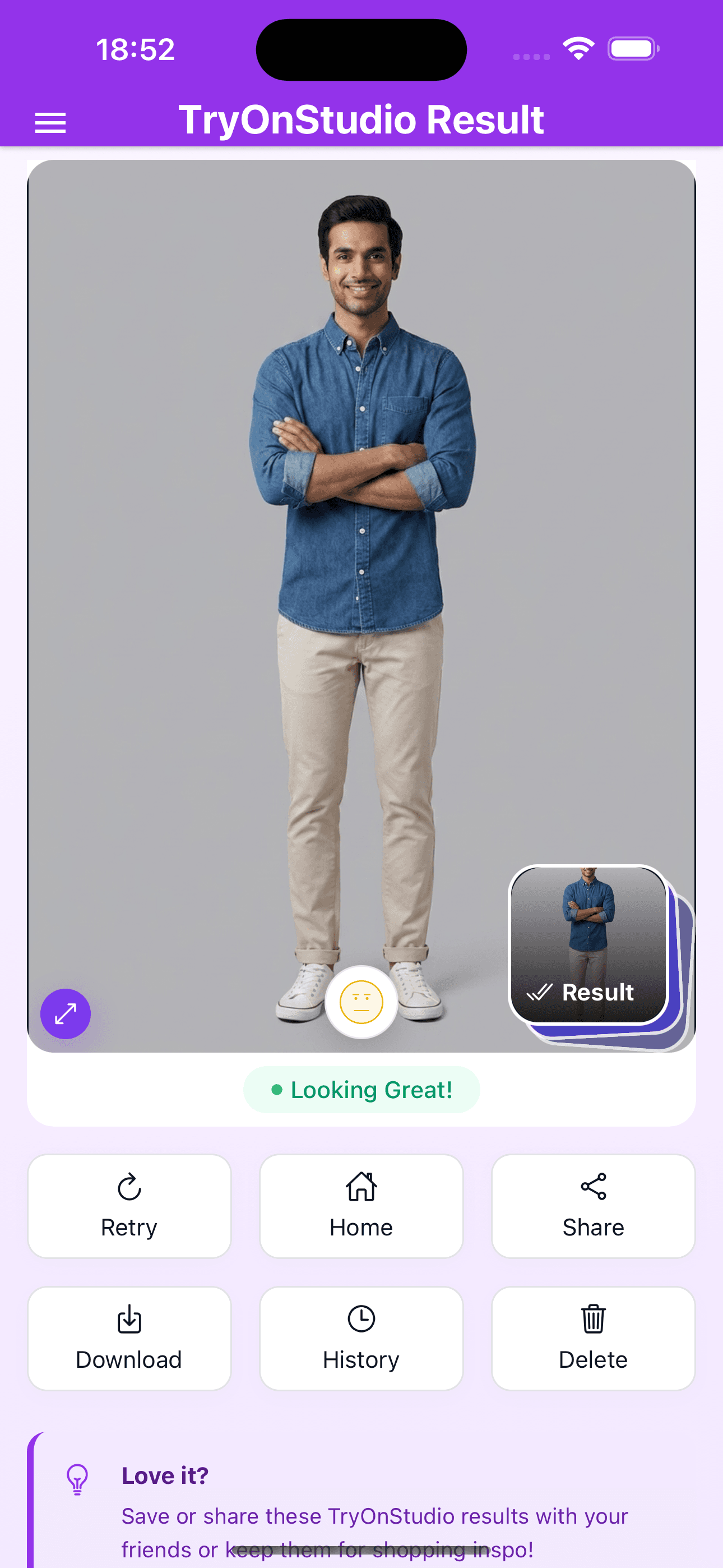The width and height of the screenshot is (723, 1568).
Task: Delete this try-on result
Action: point(594,1338)
